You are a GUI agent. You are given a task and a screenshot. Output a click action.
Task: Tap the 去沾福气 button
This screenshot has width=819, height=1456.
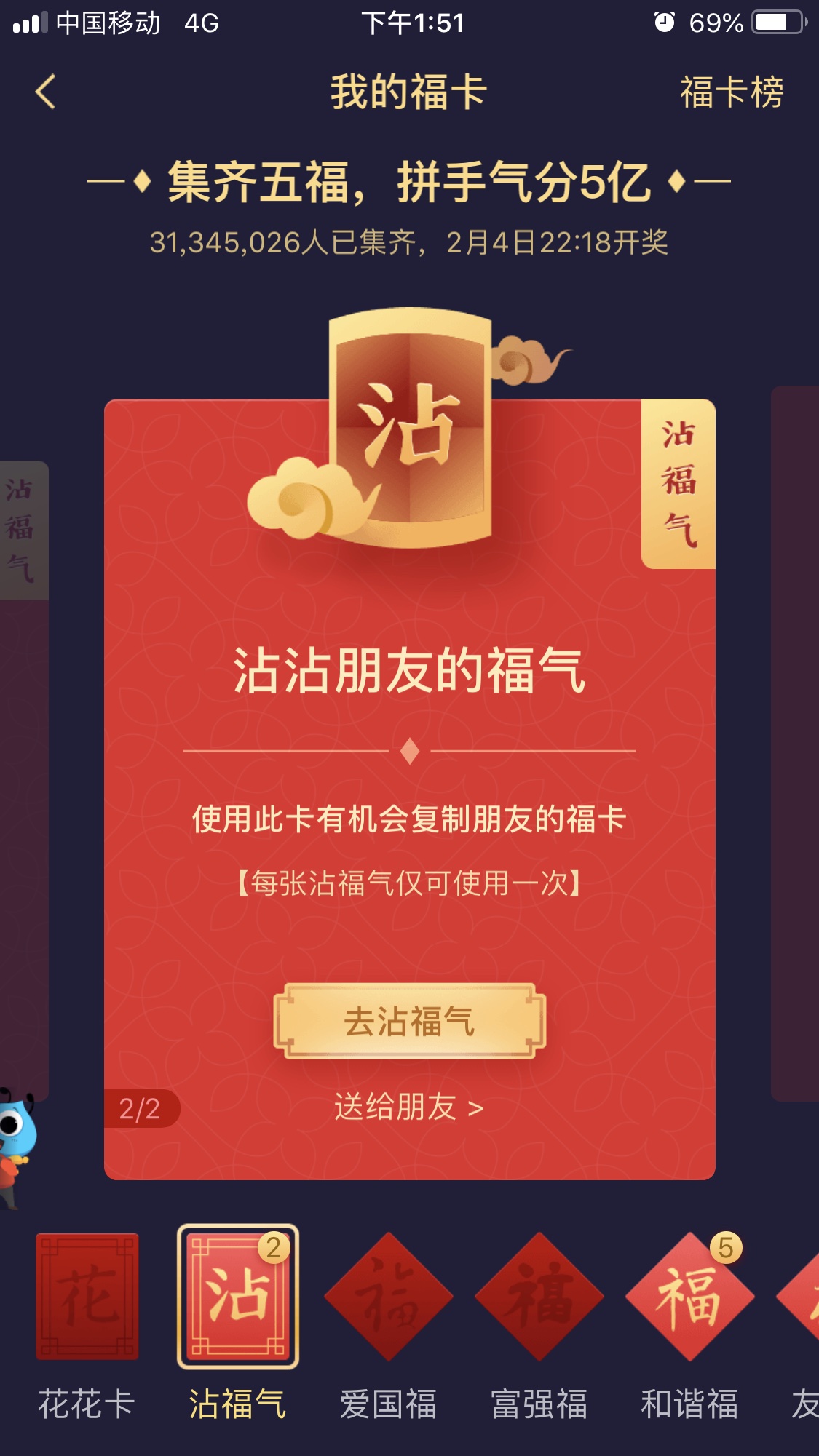click(x=409, y=1021)
